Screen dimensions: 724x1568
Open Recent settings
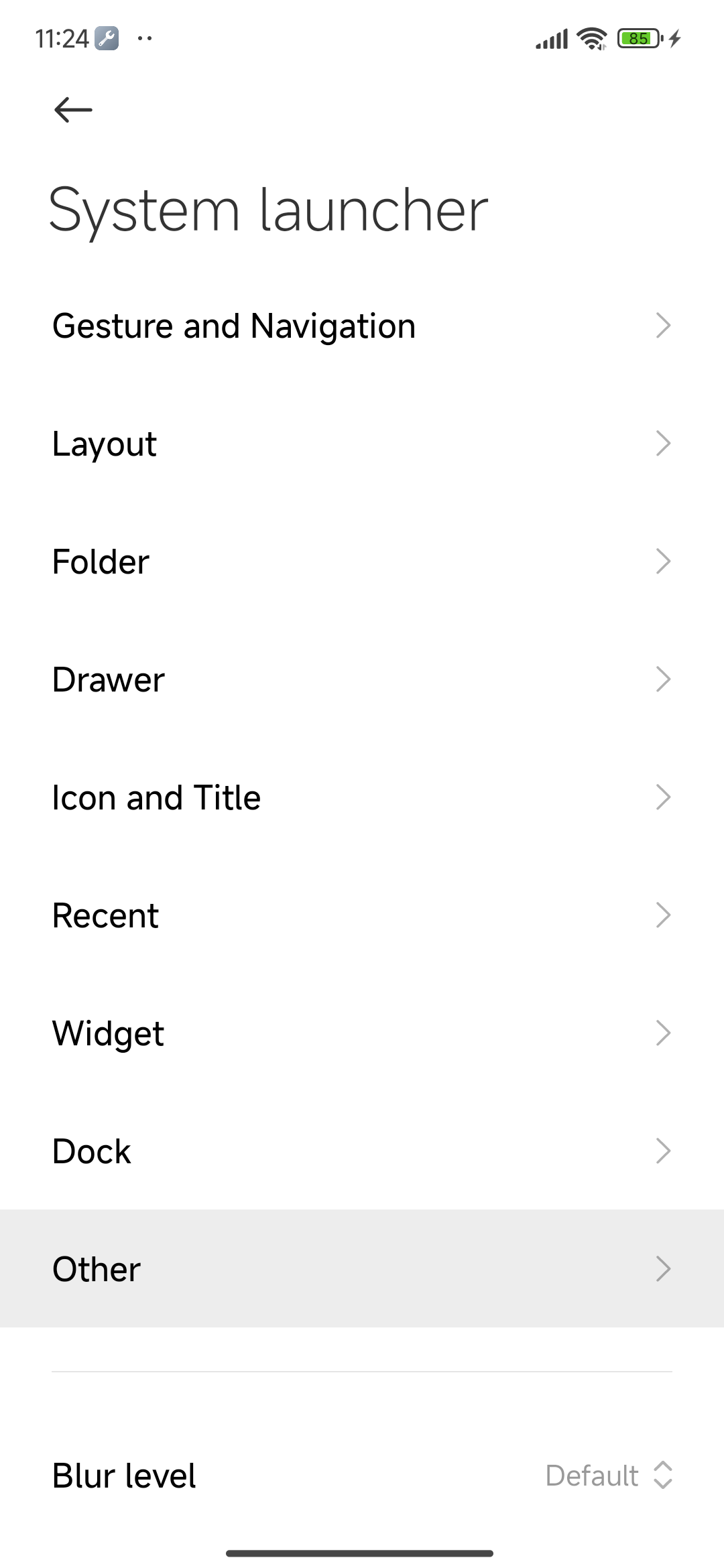point(362,915)
